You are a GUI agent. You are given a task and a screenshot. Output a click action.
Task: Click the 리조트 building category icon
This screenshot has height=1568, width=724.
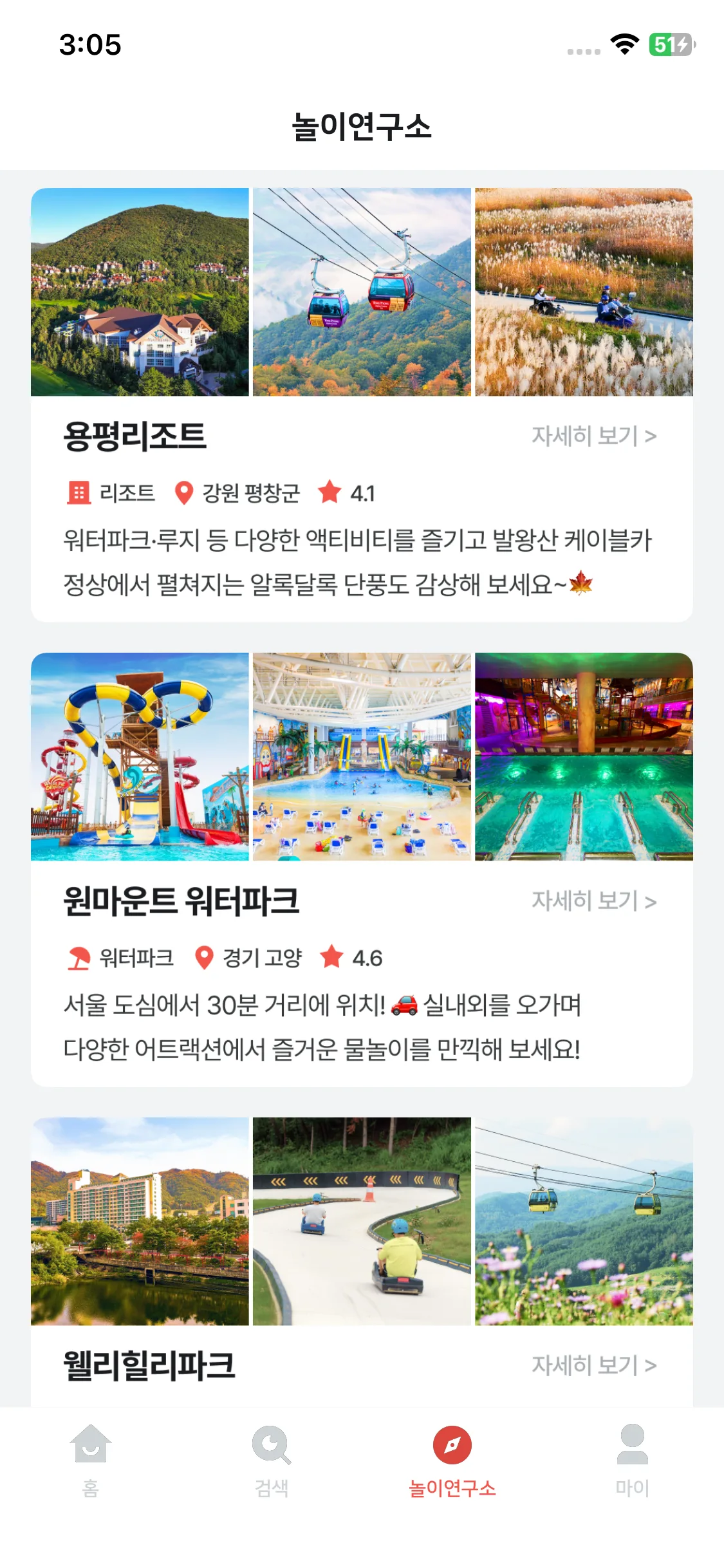pos(79,492)
